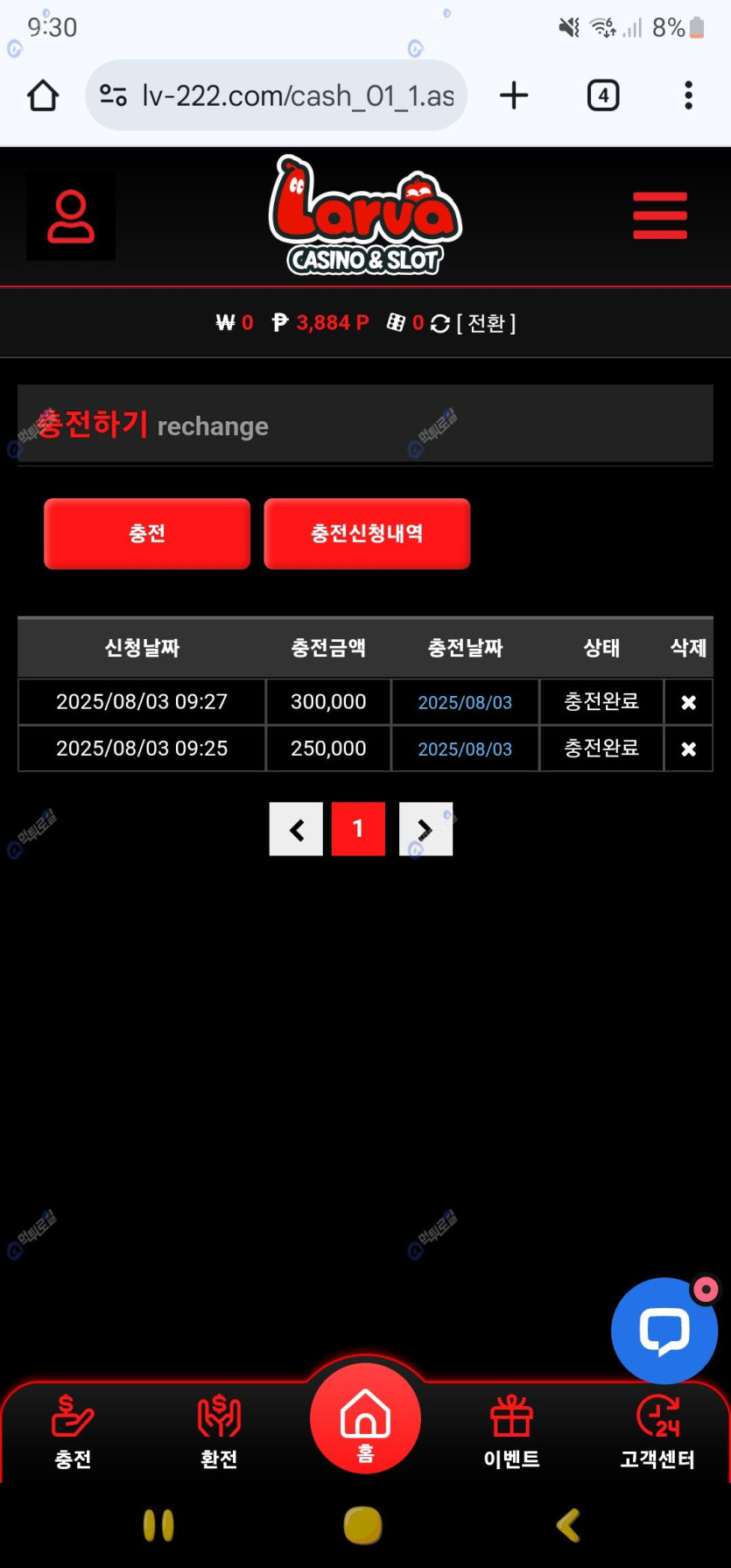Switch to the 환전 bottom tab
The width and height of the screenshot is (731, 1568).
coord(219,1430)
